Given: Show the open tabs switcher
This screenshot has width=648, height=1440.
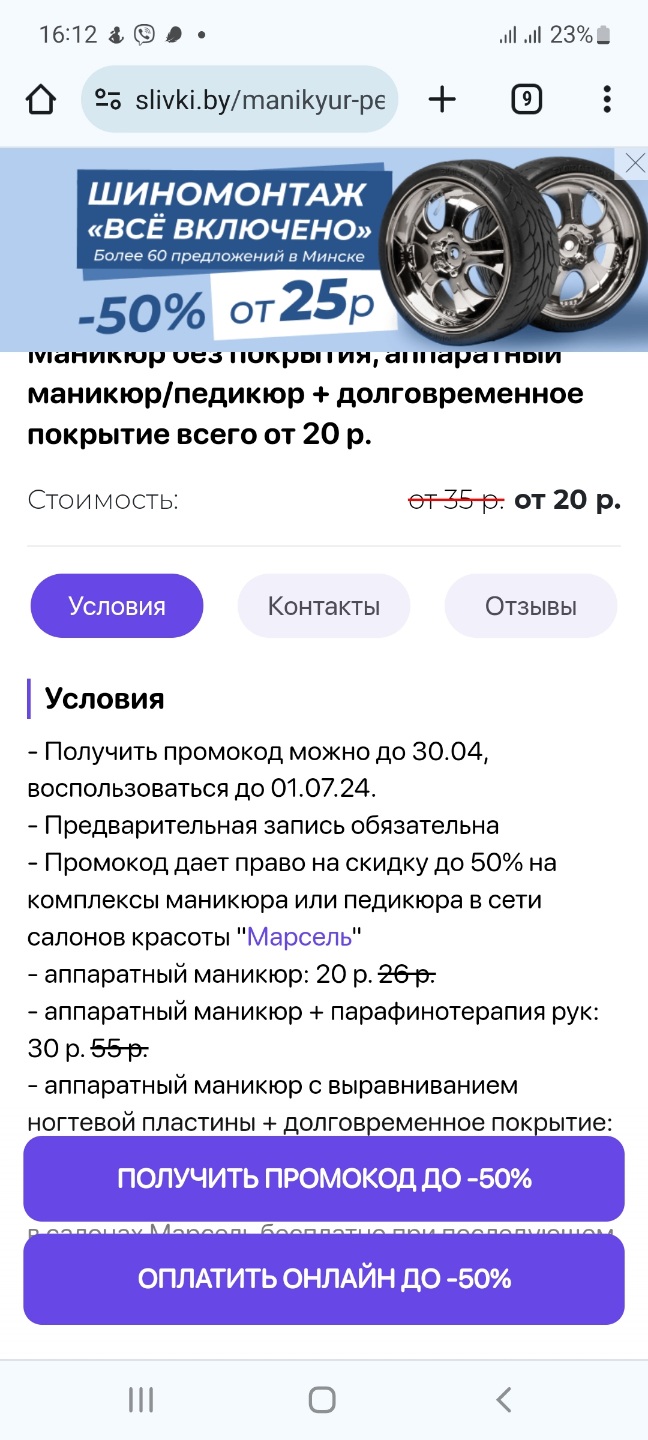Looking at the screenshot, I should [526, 100].
